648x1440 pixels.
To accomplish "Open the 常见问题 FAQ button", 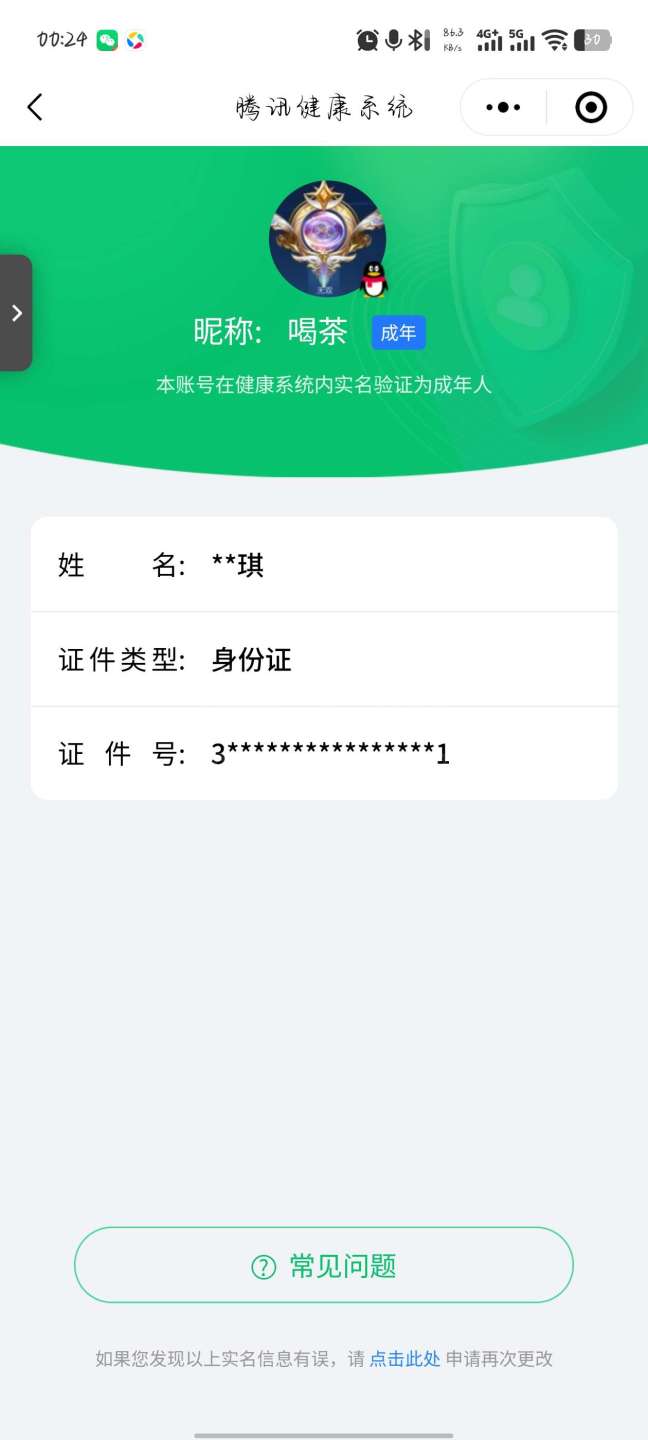I will pyautogui.click(x=324, y=1265).
